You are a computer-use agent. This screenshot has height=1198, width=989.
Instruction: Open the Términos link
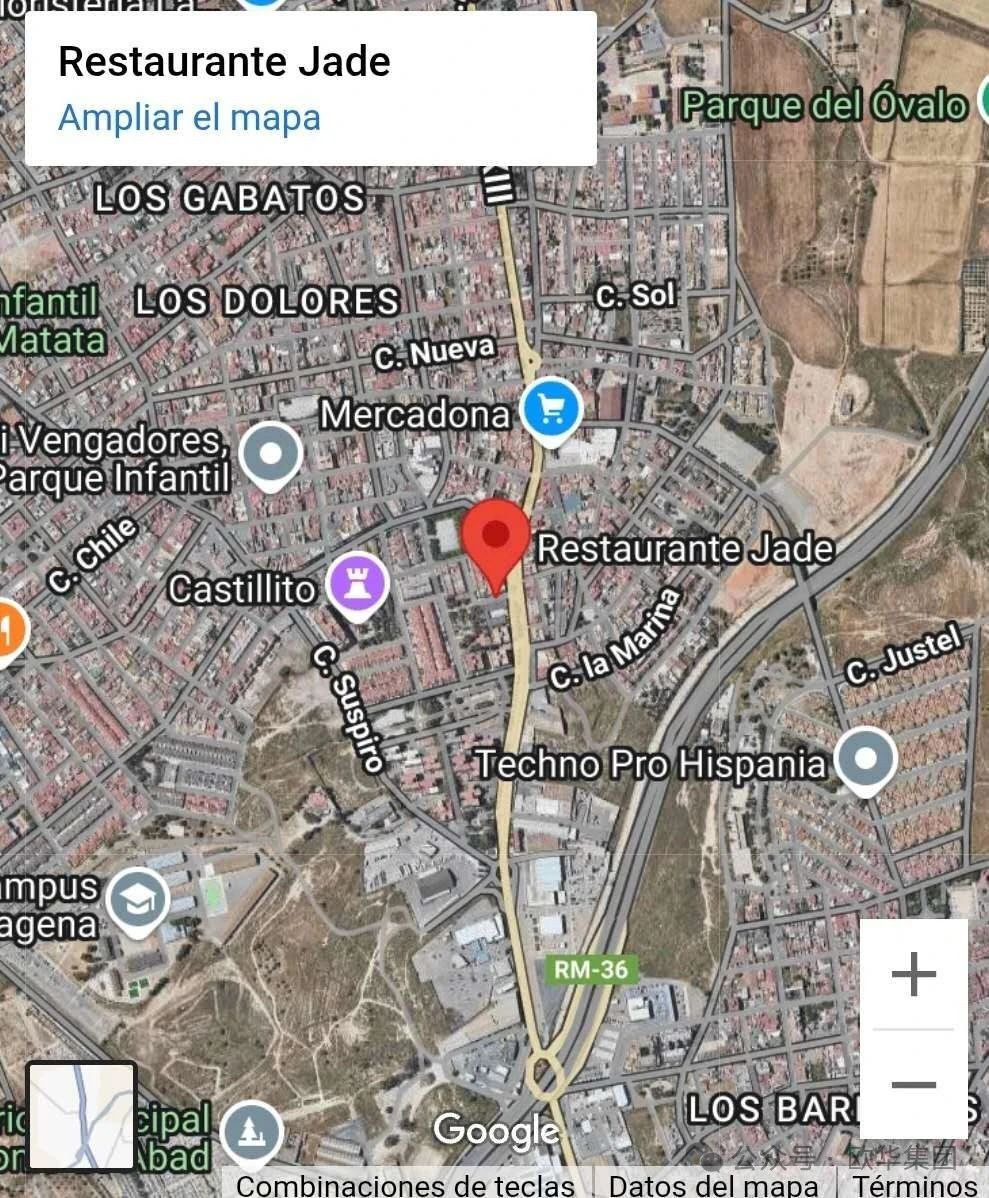tap(914, 1186)
